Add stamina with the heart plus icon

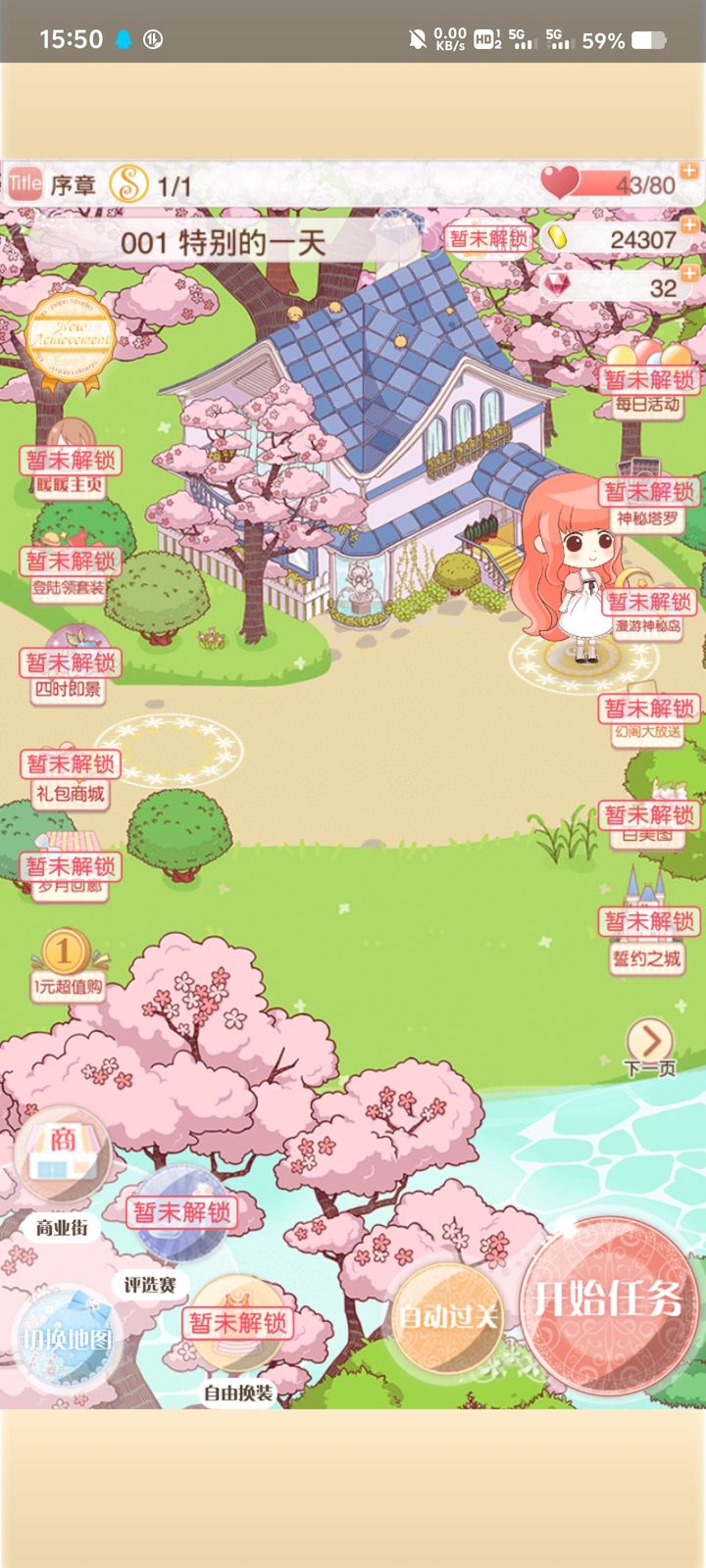(x=689, y=171)
